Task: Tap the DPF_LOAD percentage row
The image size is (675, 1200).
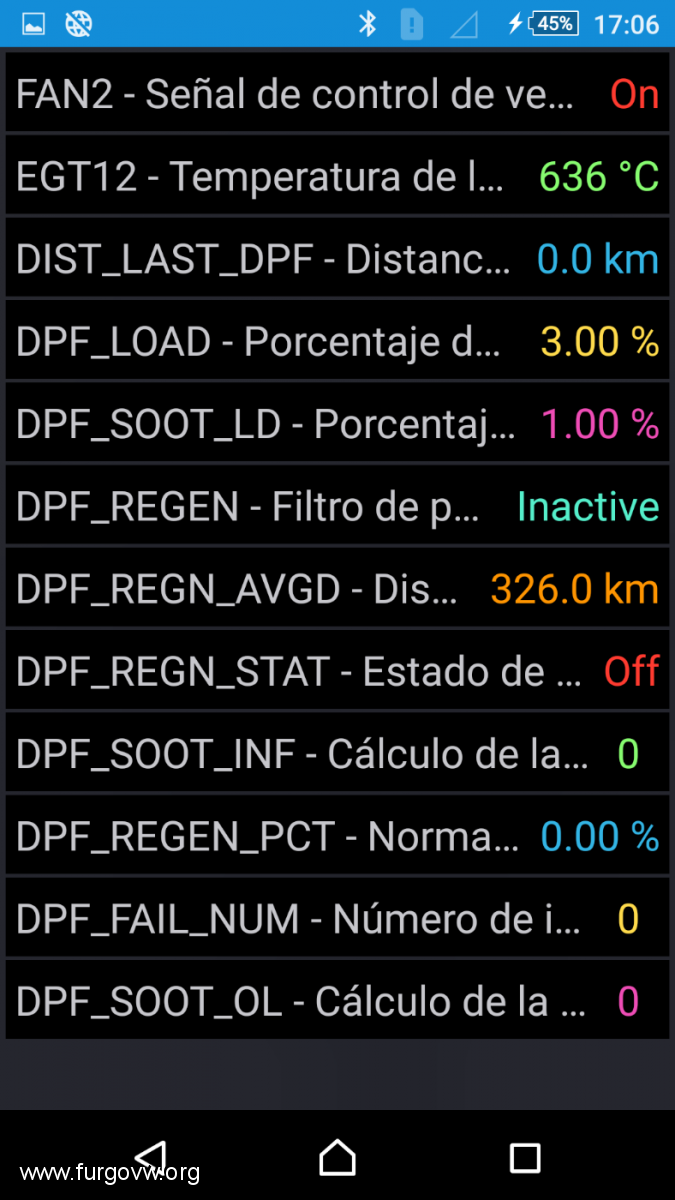Action: [x=337, y=341]
